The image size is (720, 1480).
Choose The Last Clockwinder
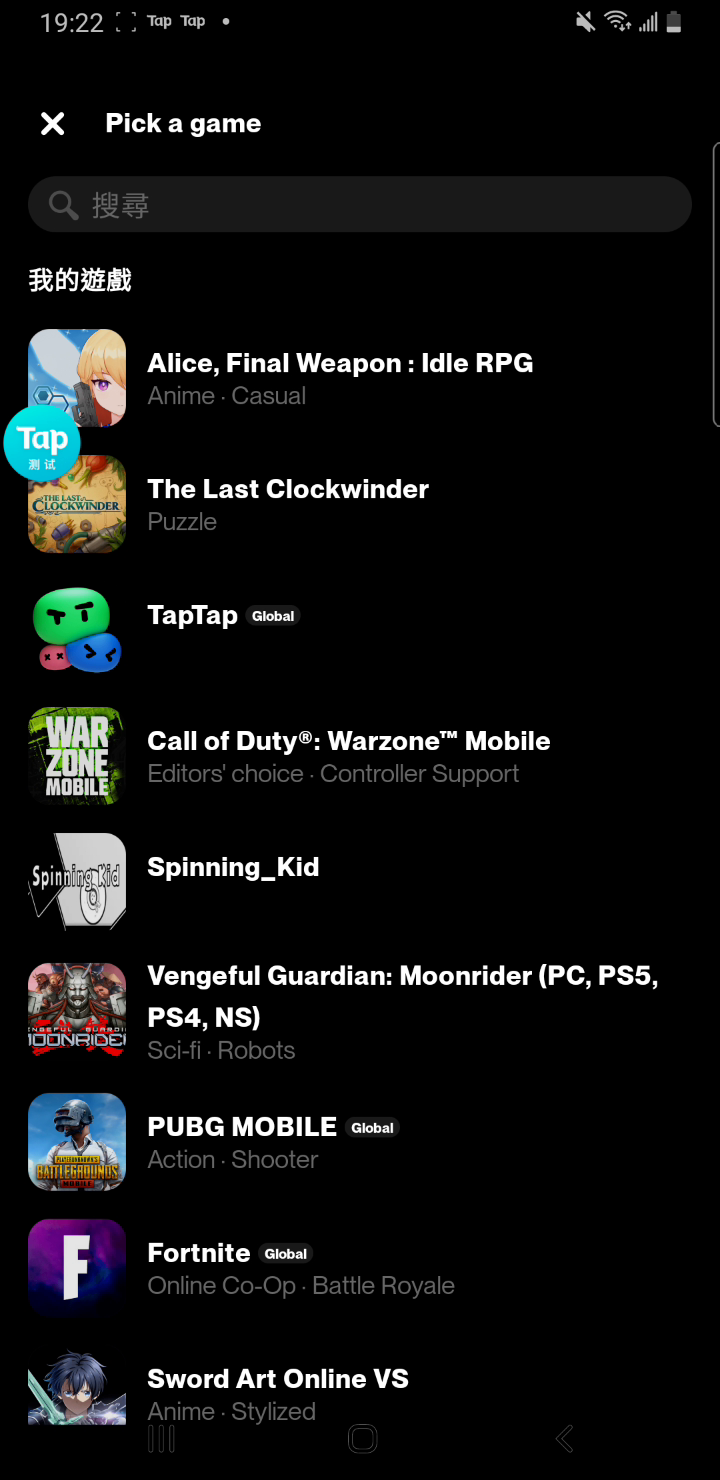coord(288,504)
